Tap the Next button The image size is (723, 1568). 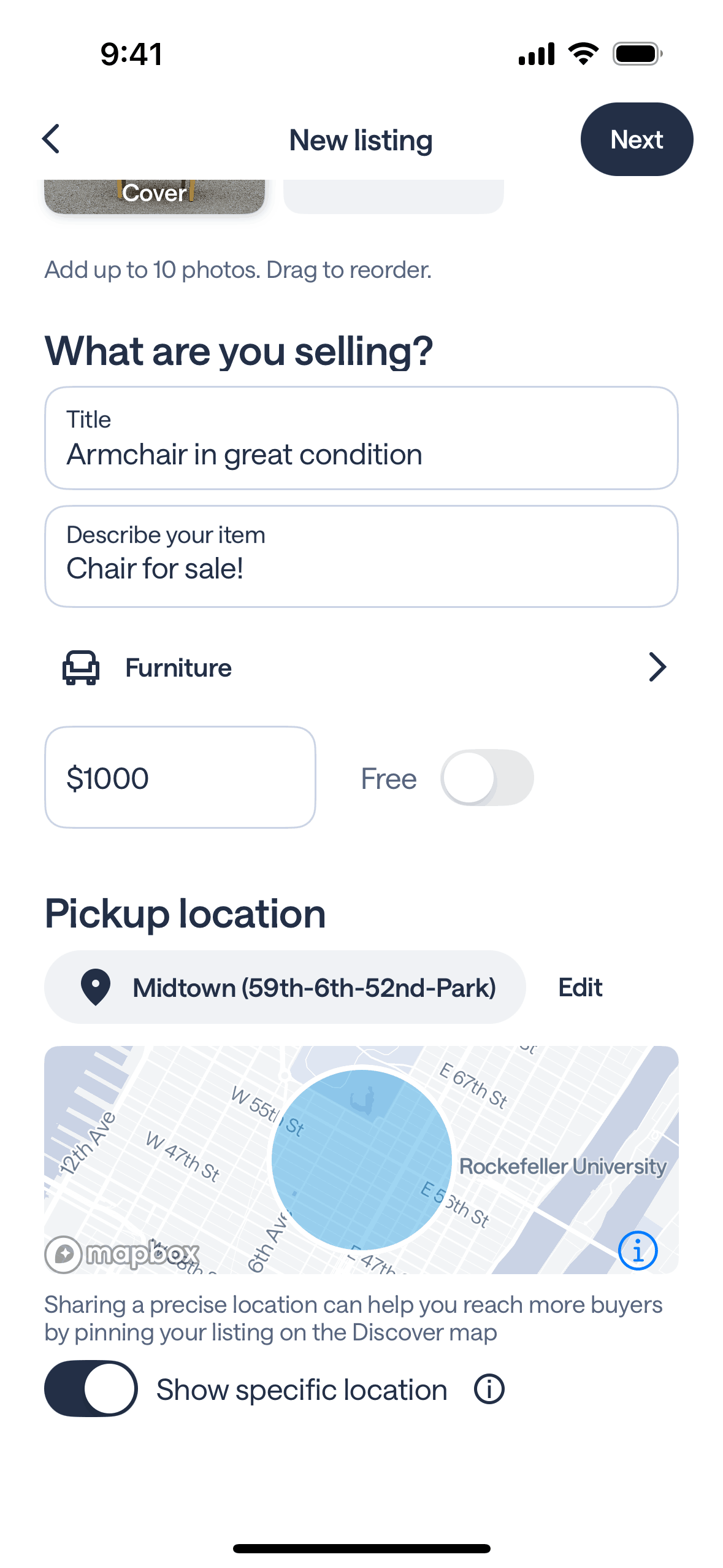pyautogui.click(x=636, y=139)
